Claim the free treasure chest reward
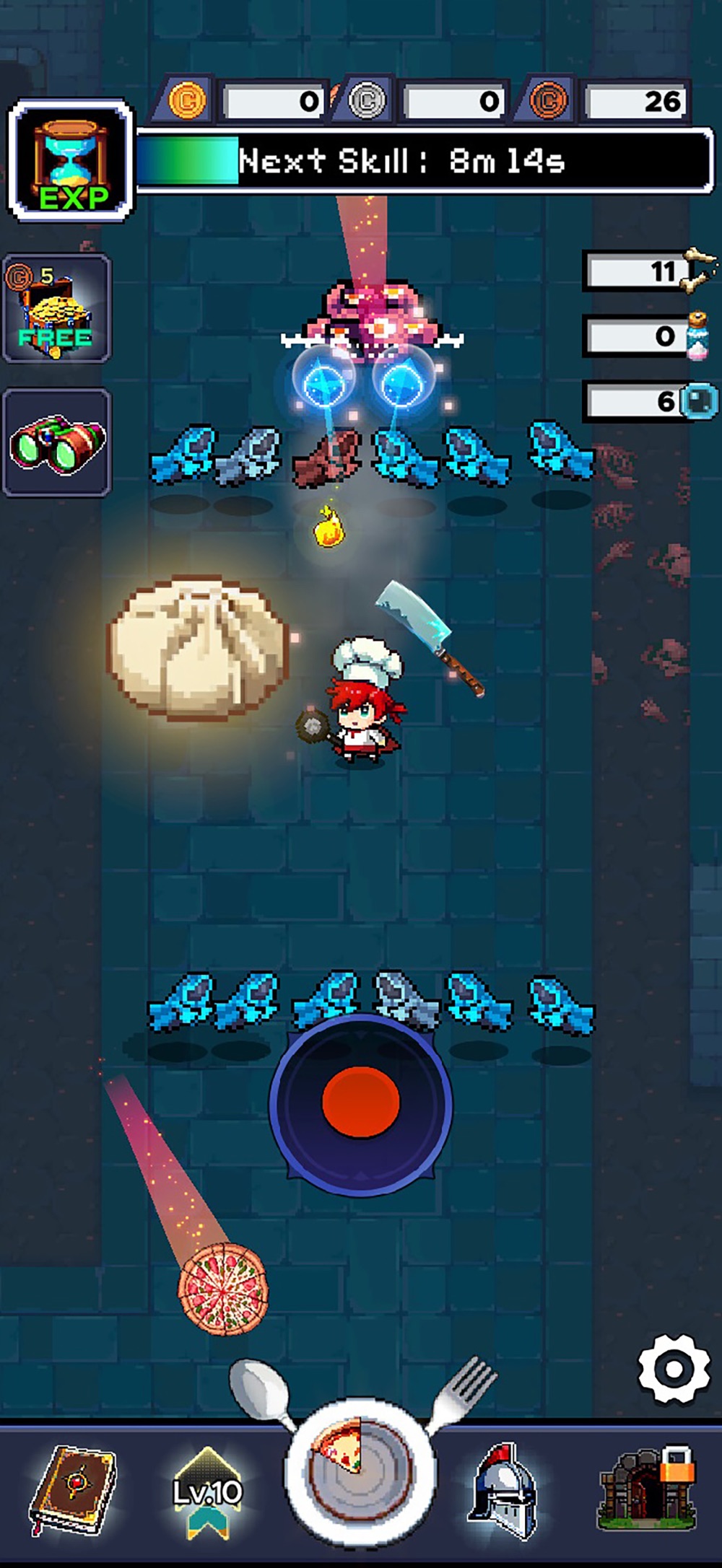722x1568 pixels. 56,309
